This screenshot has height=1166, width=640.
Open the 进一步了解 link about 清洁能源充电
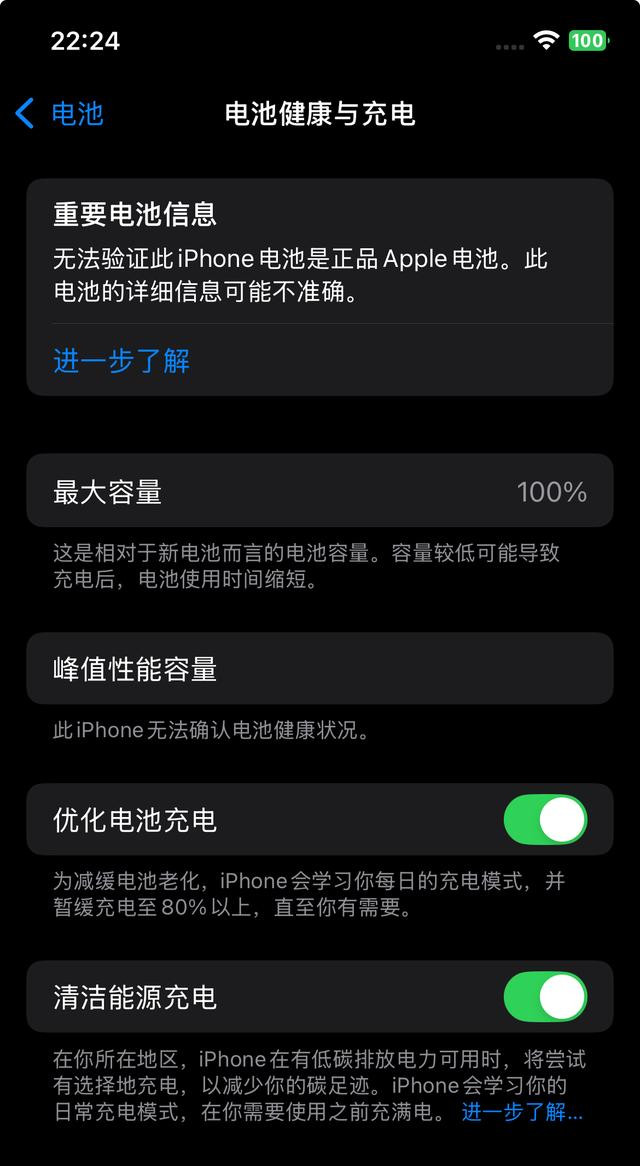click(x=522, y=1112)
